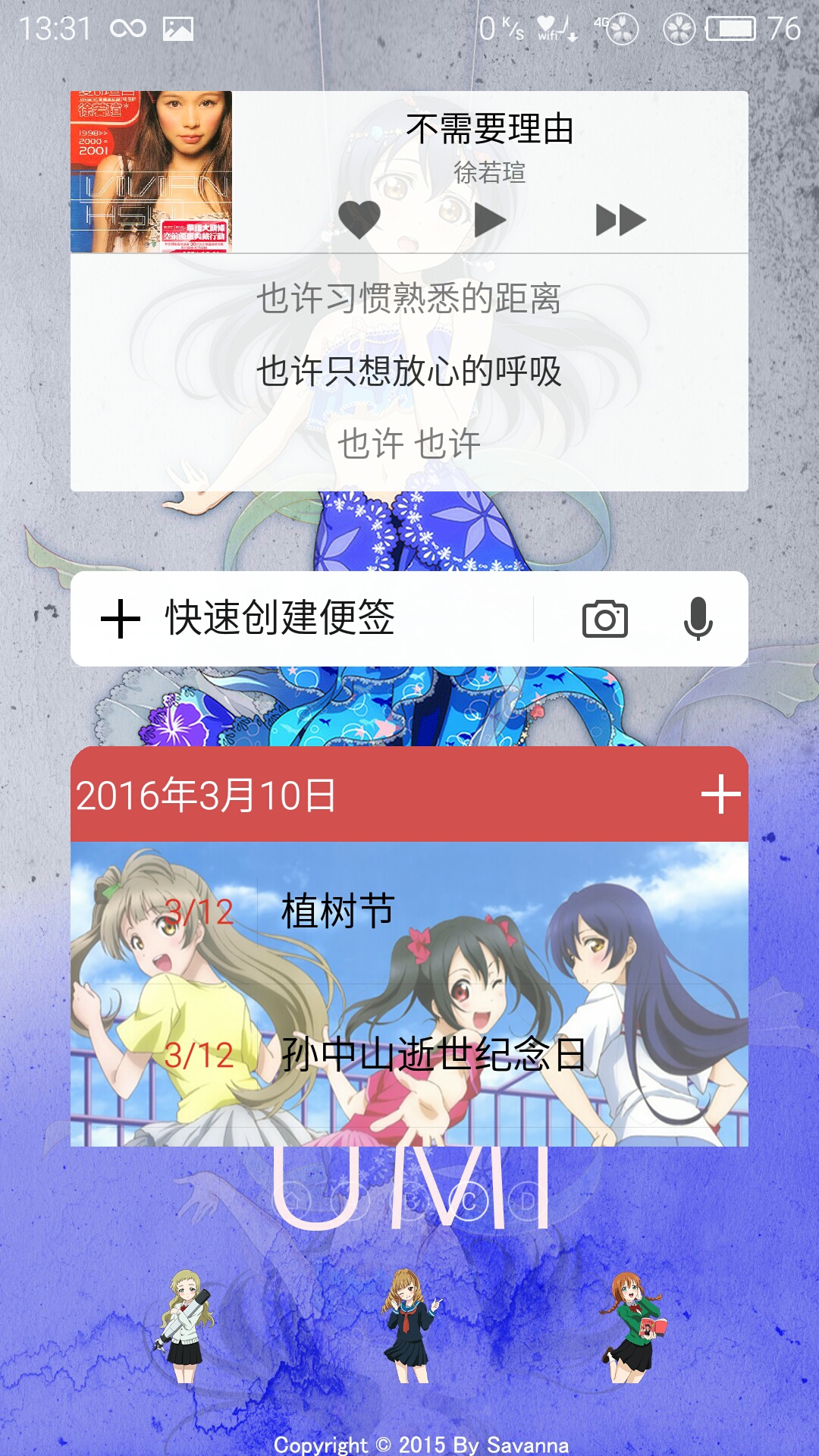Open the 徐若瑄 album cover
Screen dimensions: 819x1456
tap(151, 171)
